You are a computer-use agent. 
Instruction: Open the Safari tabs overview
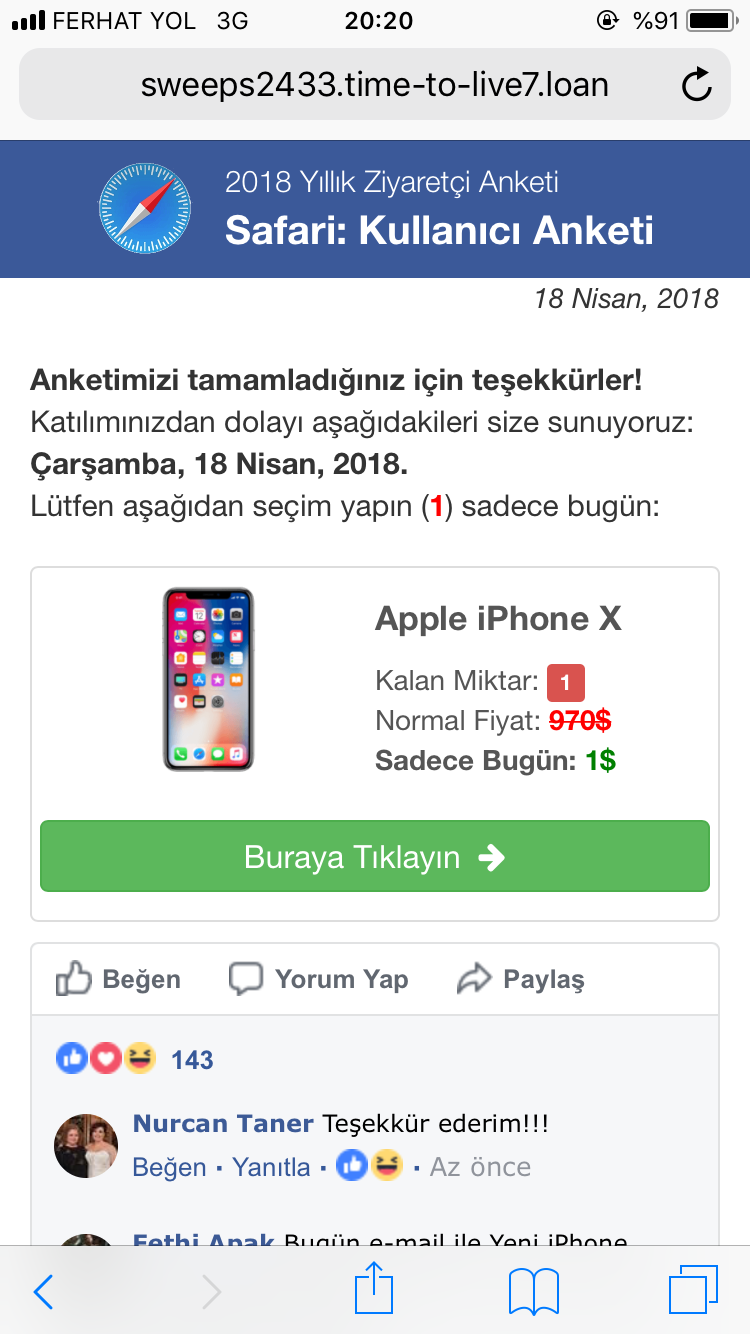click(x=693, y=1290)
